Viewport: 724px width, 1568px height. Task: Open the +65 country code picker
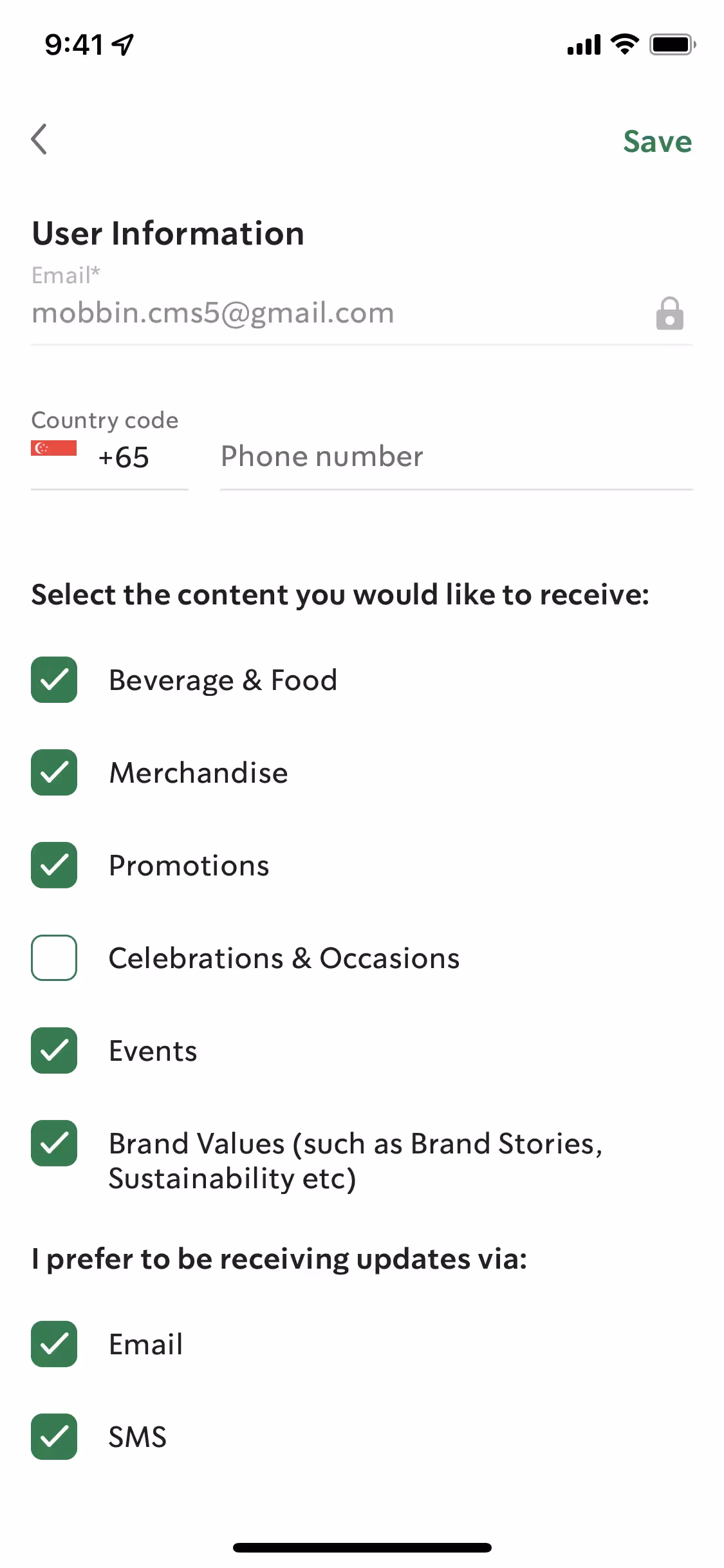tap(108, 457)
